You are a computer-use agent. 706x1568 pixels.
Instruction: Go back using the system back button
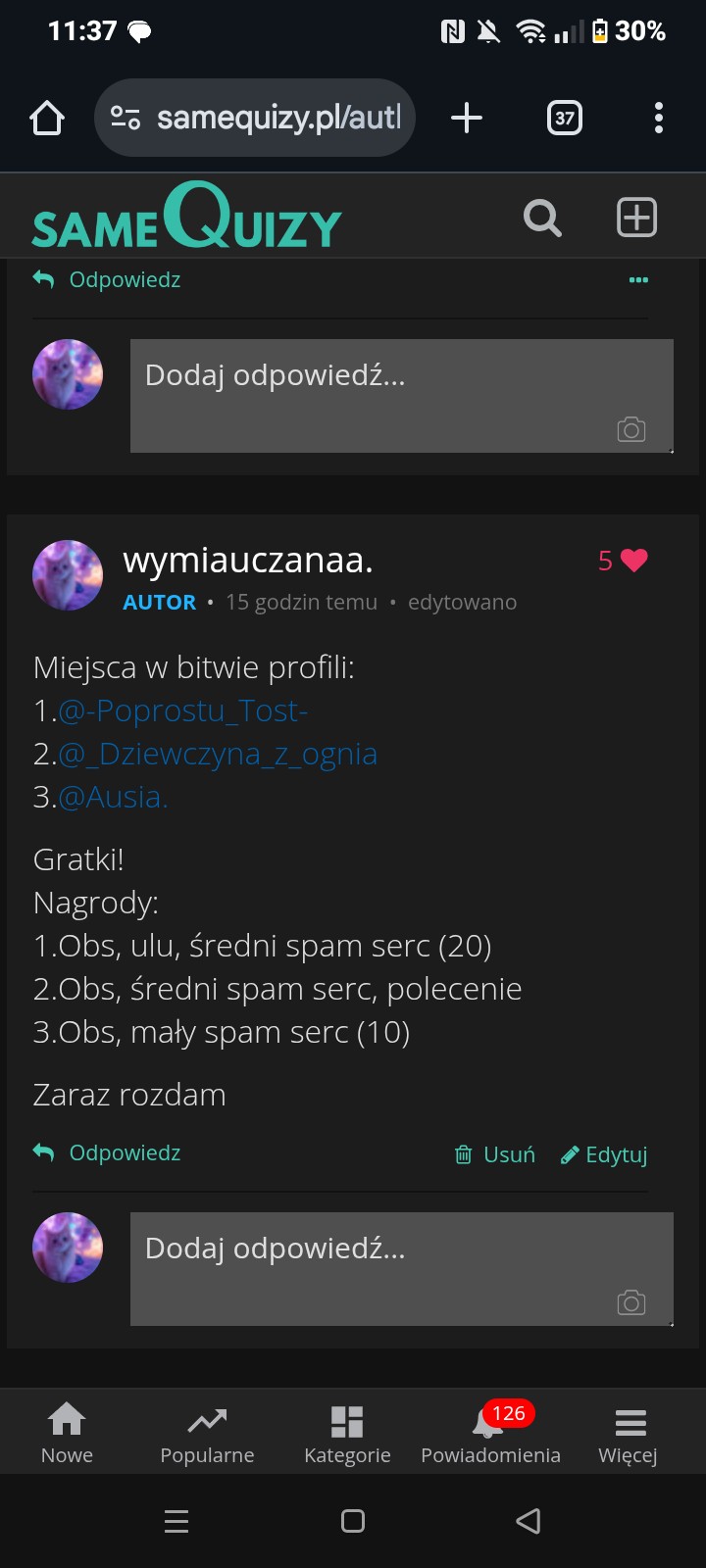(529, 1521)
